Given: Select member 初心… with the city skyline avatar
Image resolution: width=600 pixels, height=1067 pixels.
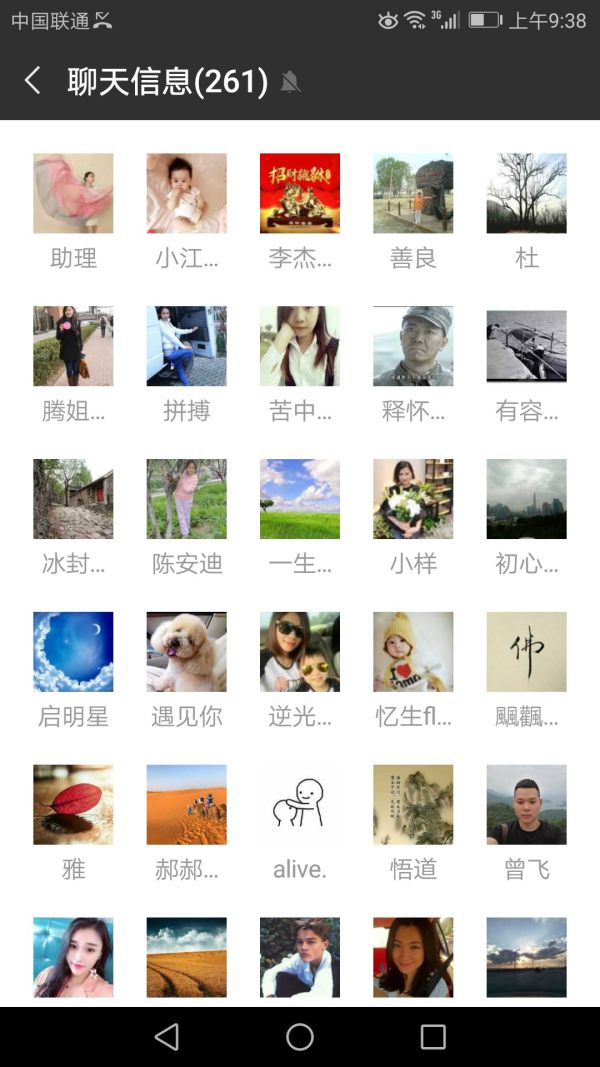Looking at the screenshot, I should (x=526, y=499).
